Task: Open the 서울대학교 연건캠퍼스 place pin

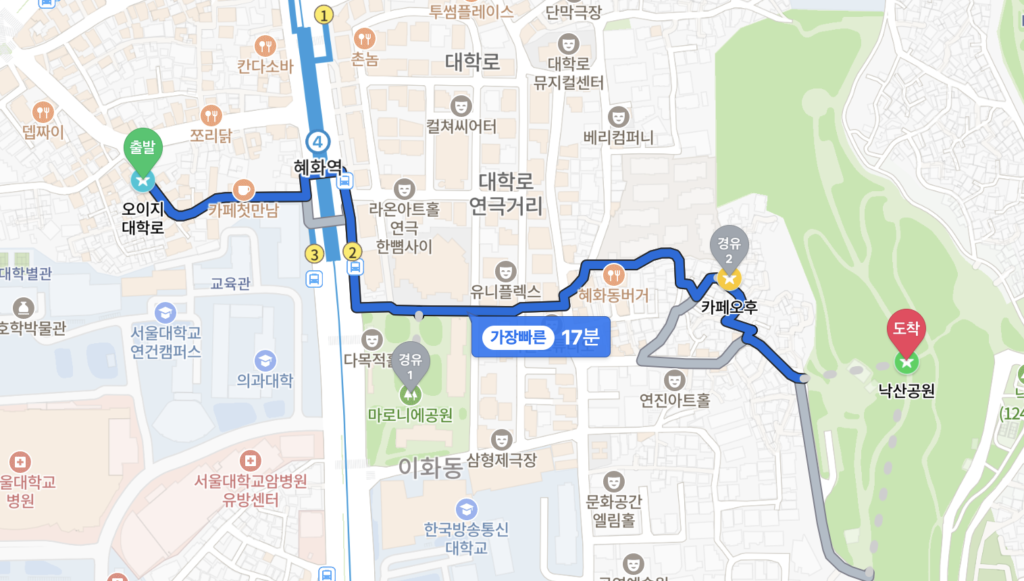Action: coord(165,312)
